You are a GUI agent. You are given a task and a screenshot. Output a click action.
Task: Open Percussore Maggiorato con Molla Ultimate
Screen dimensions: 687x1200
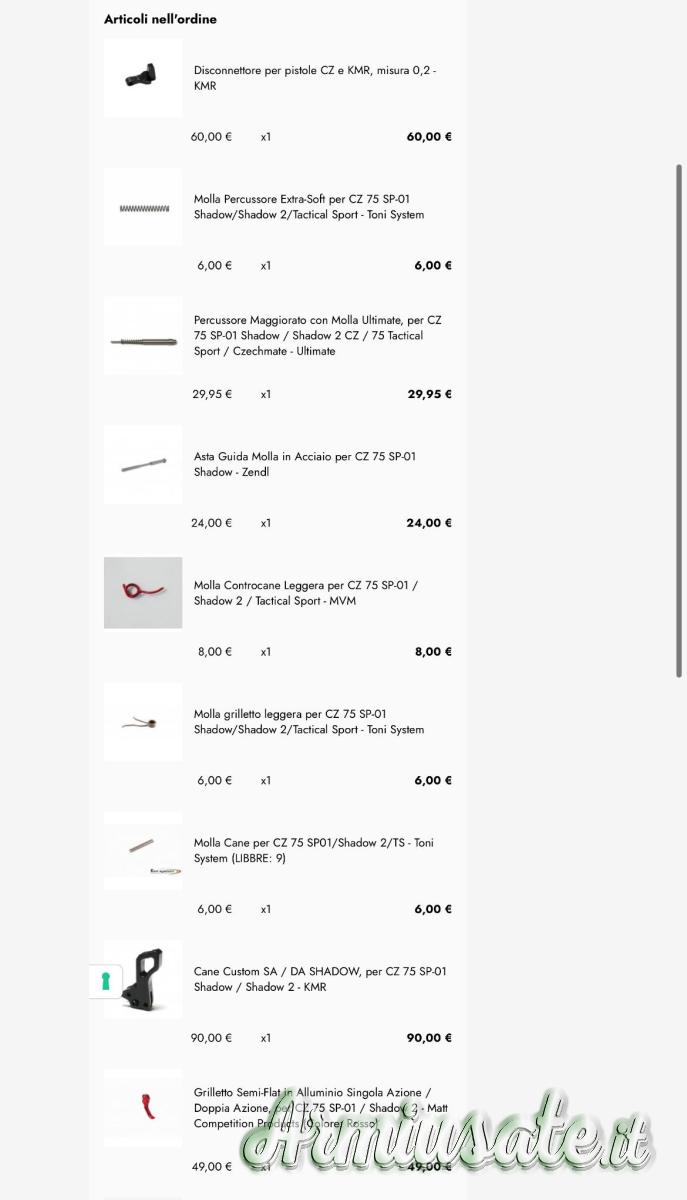coord(317,336)
